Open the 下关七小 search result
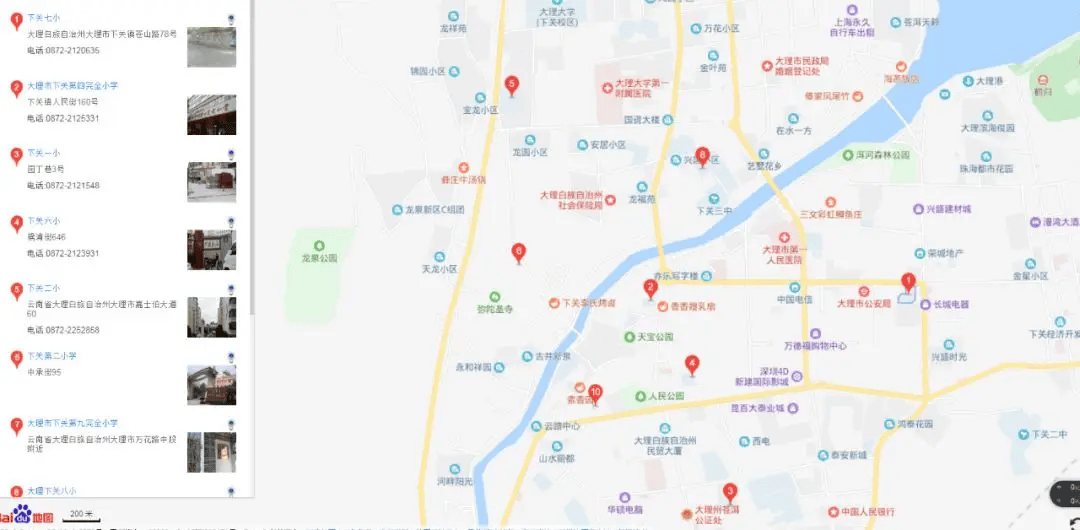Image resolution: width=1080 pixels, height=530 pixels. click(43, 18)
